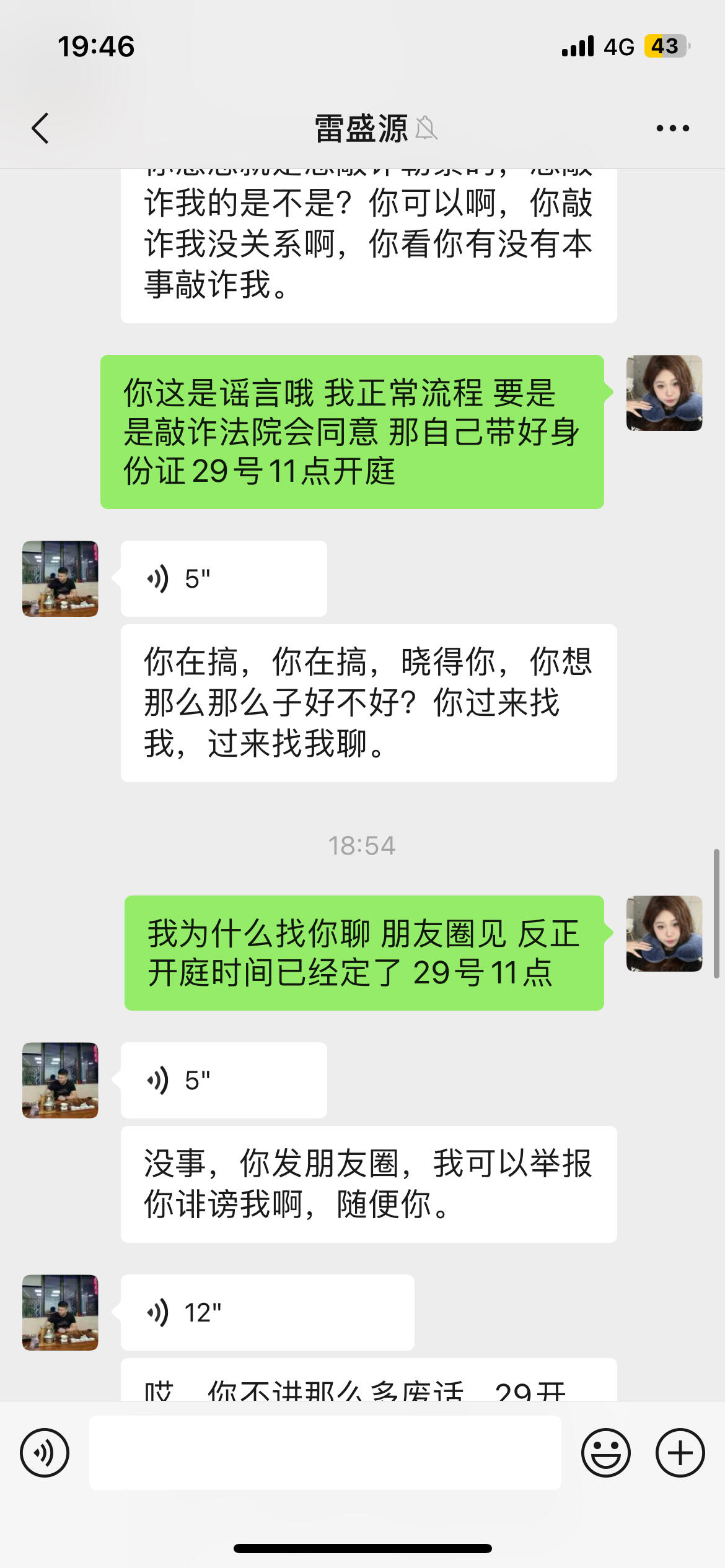The height and width of the screenshot is (1568, 725).
Task: Play the 12-second voice message
Action: tap(266, 1312)
